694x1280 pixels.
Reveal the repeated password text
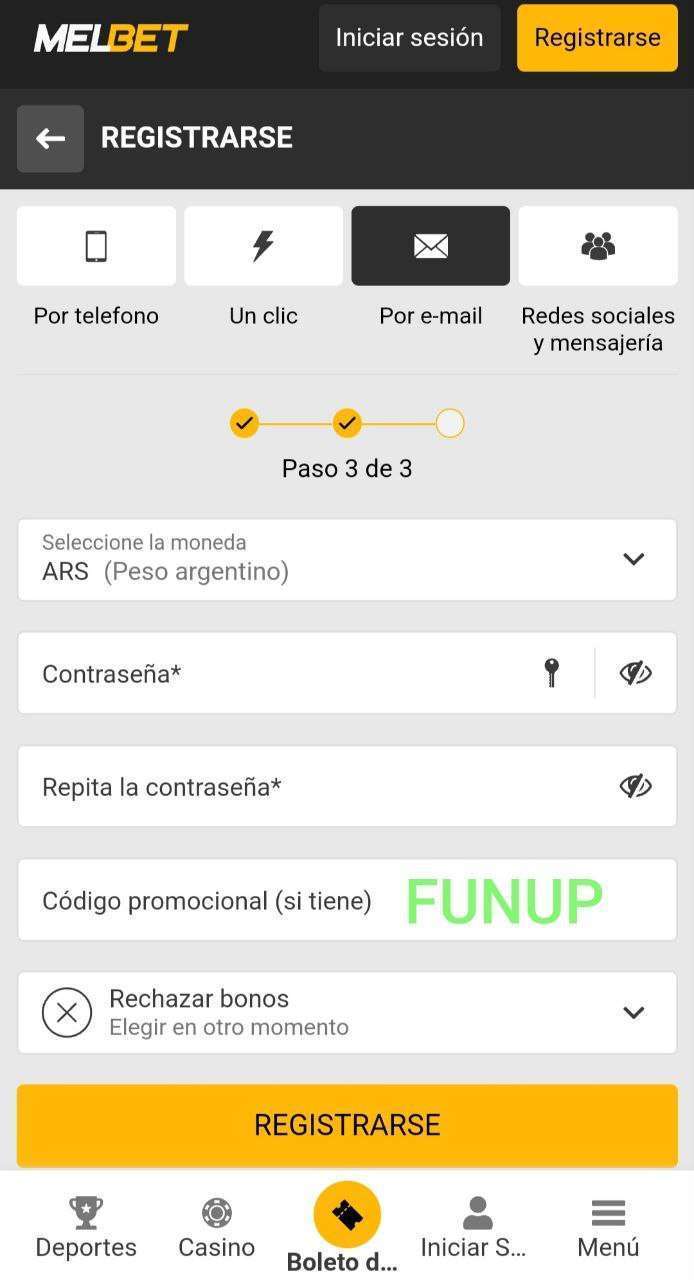[635, 786]
